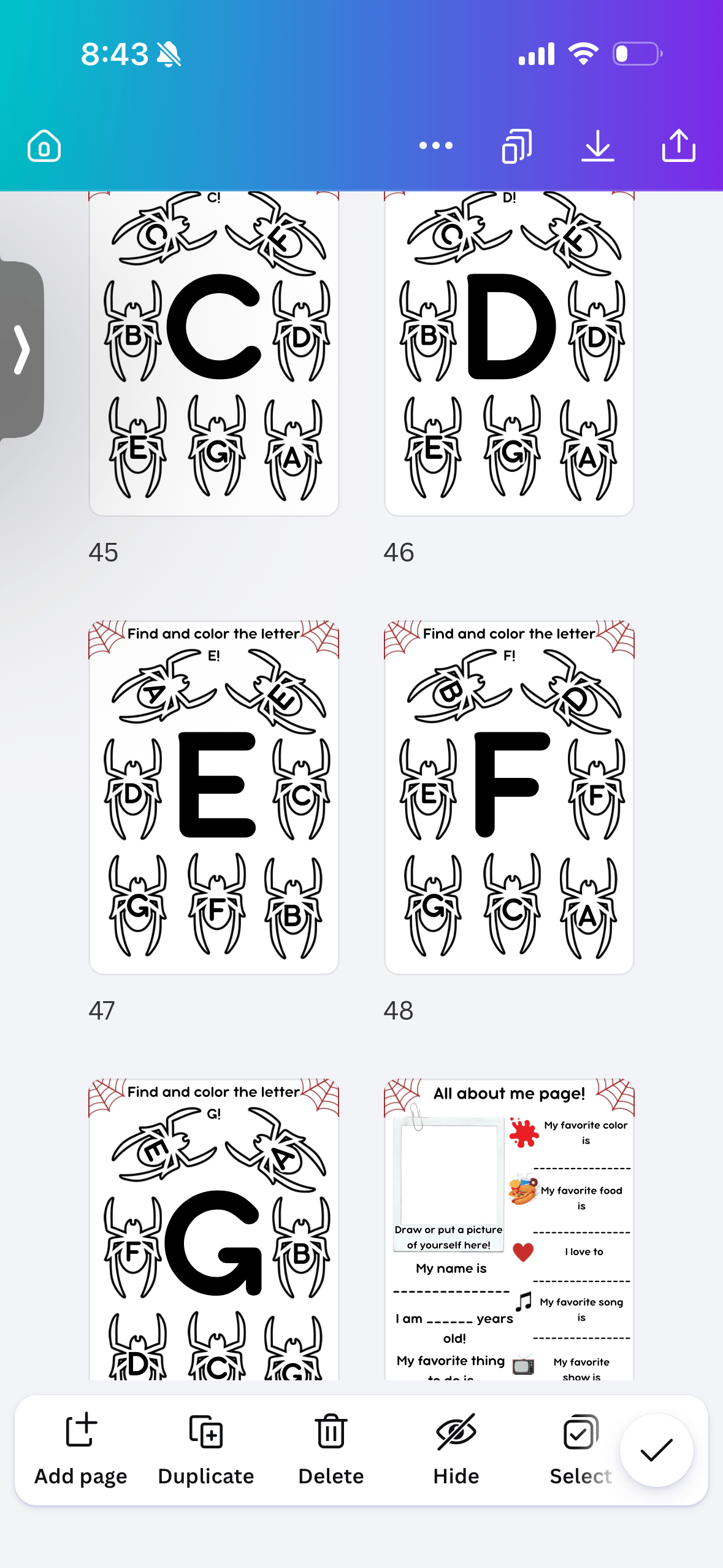The width and height of the screenshot is (723, 1568).
Task: Expand the side panel arrow
Action: [x=22, y=350]
